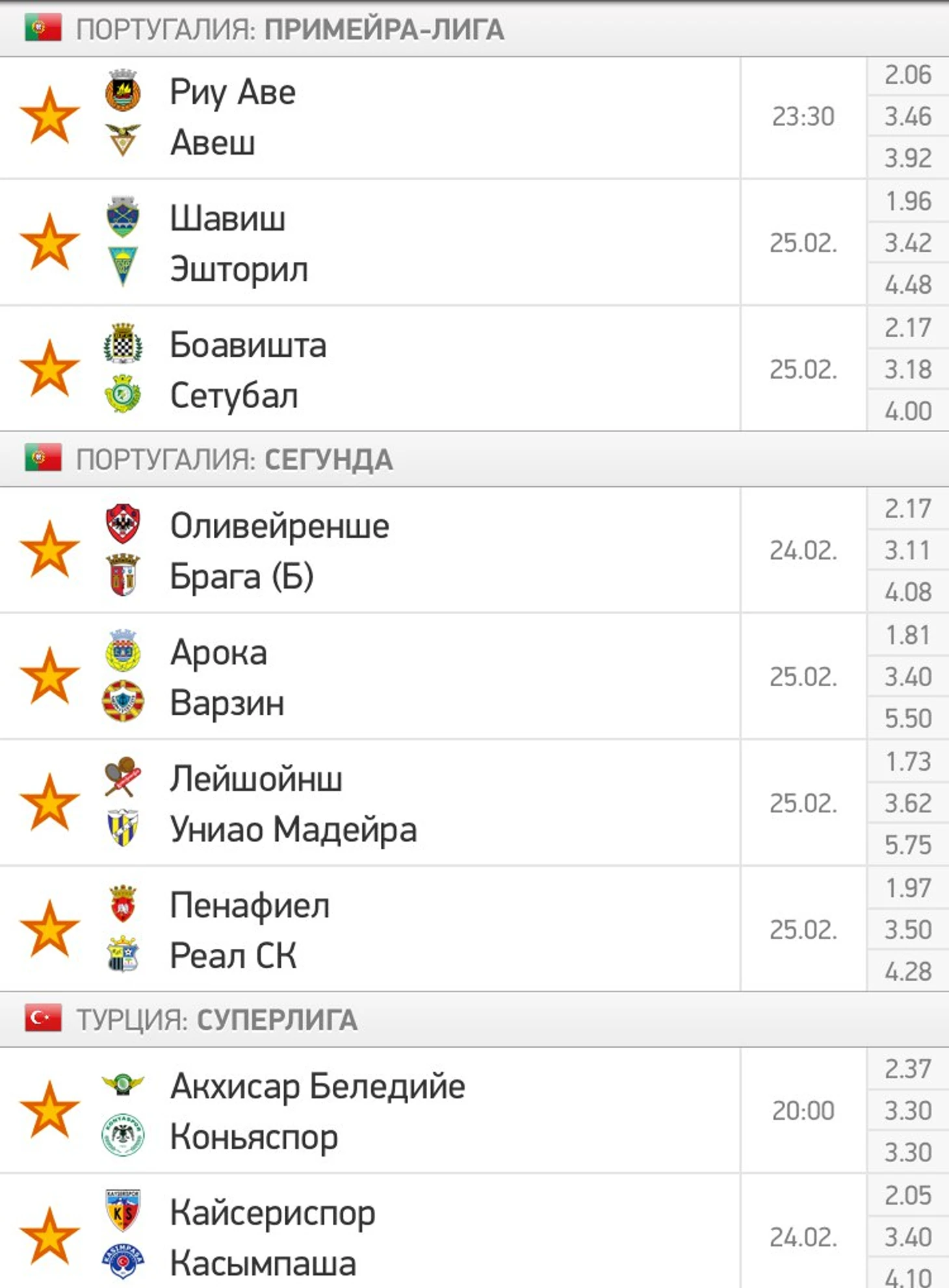The image size is (949, 1288).
Task: Favorite the Риу Аве vs Авеш match
Action: (x=49, y=117)
